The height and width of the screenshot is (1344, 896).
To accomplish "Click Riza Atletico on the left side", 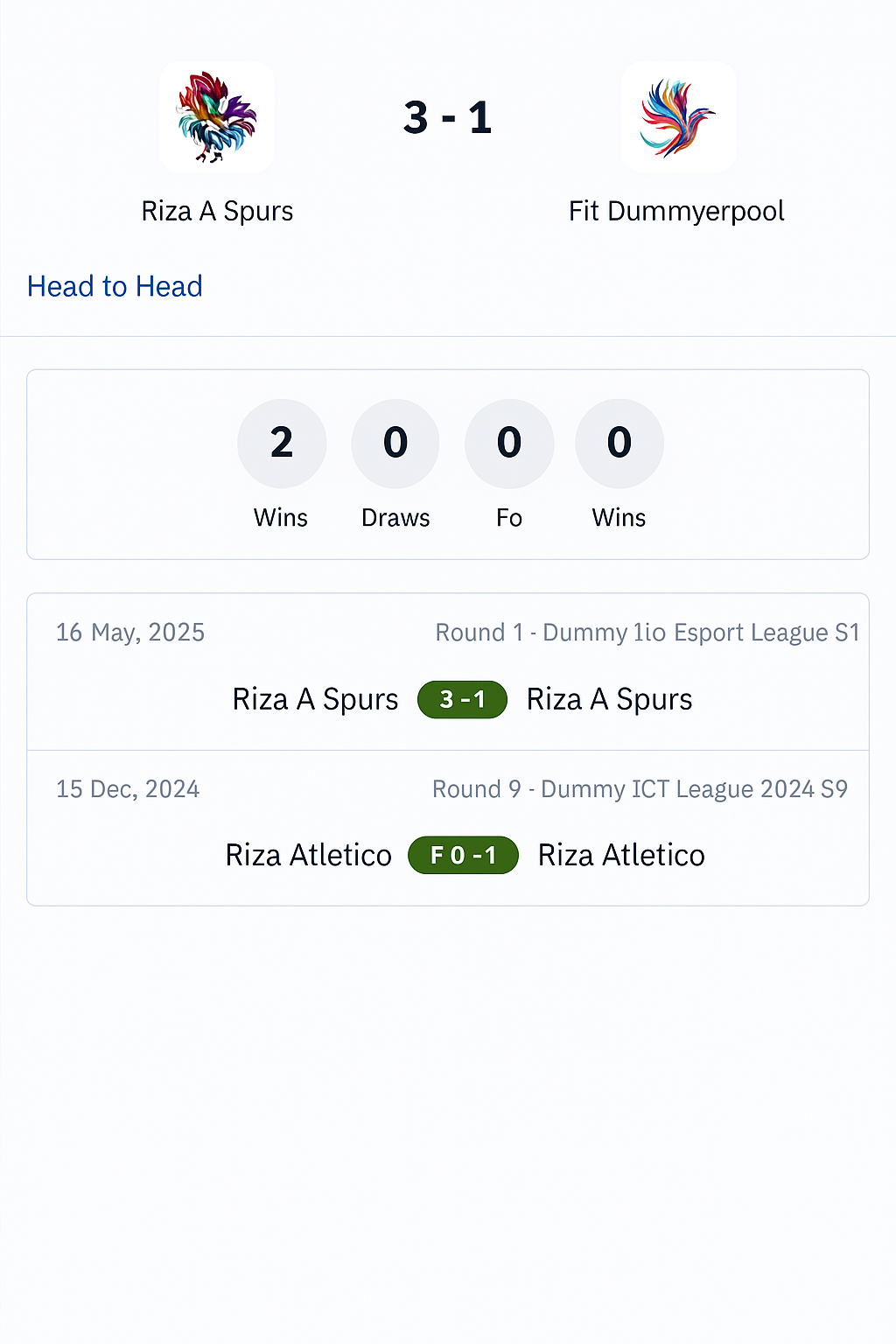I will pos(308,855).
